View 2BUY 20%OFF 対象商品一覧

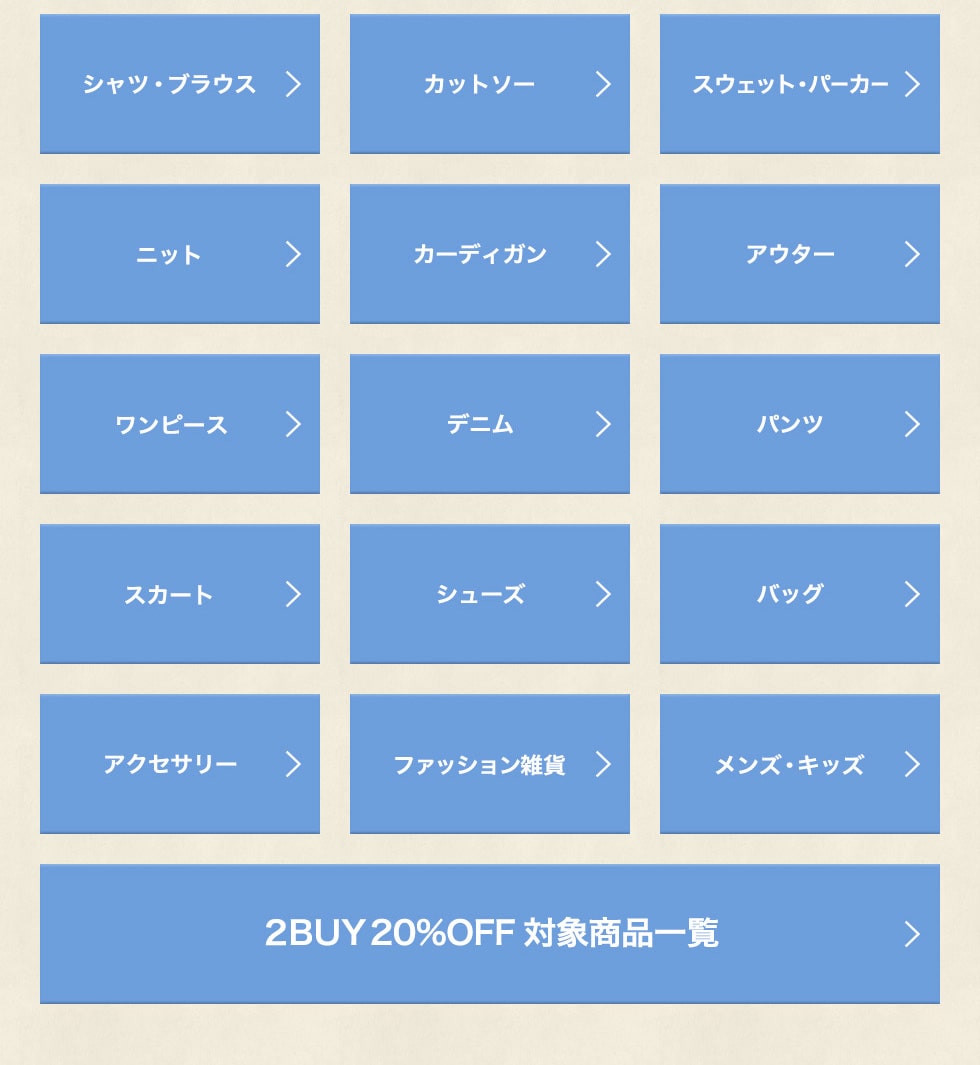[490, 934]
